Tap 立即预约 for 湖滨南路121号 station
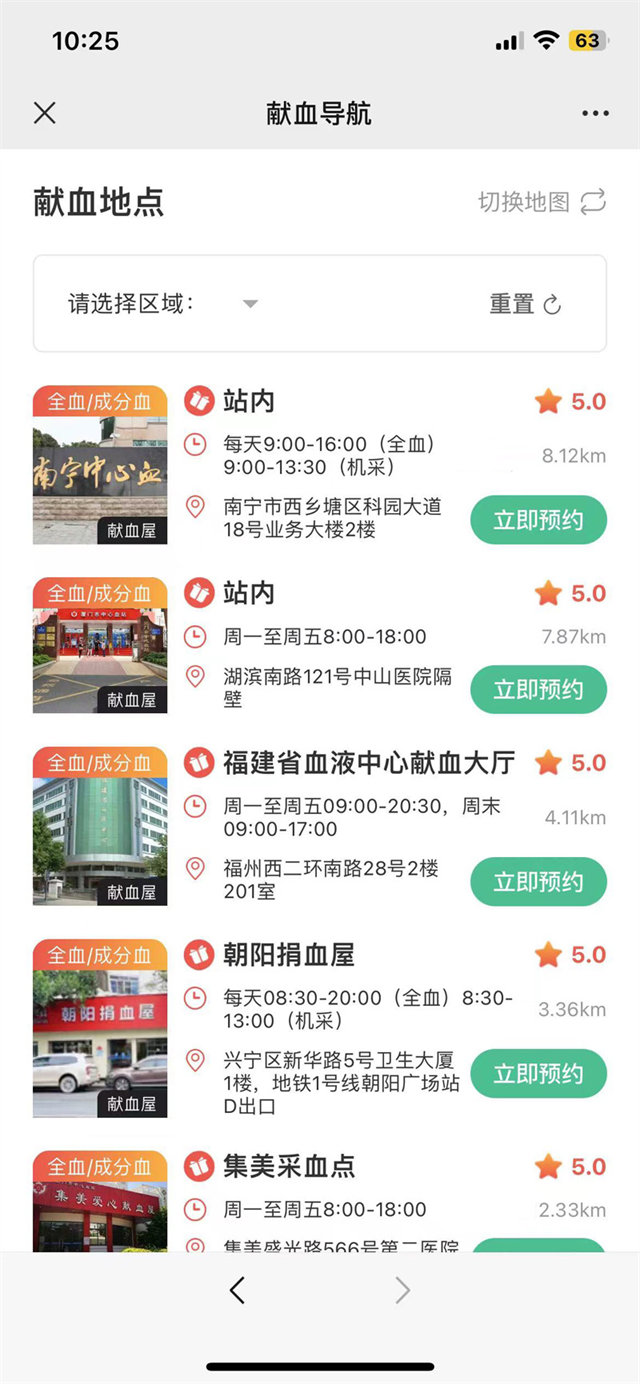The height and width of the screenshot is (1384, 640). 538,690
